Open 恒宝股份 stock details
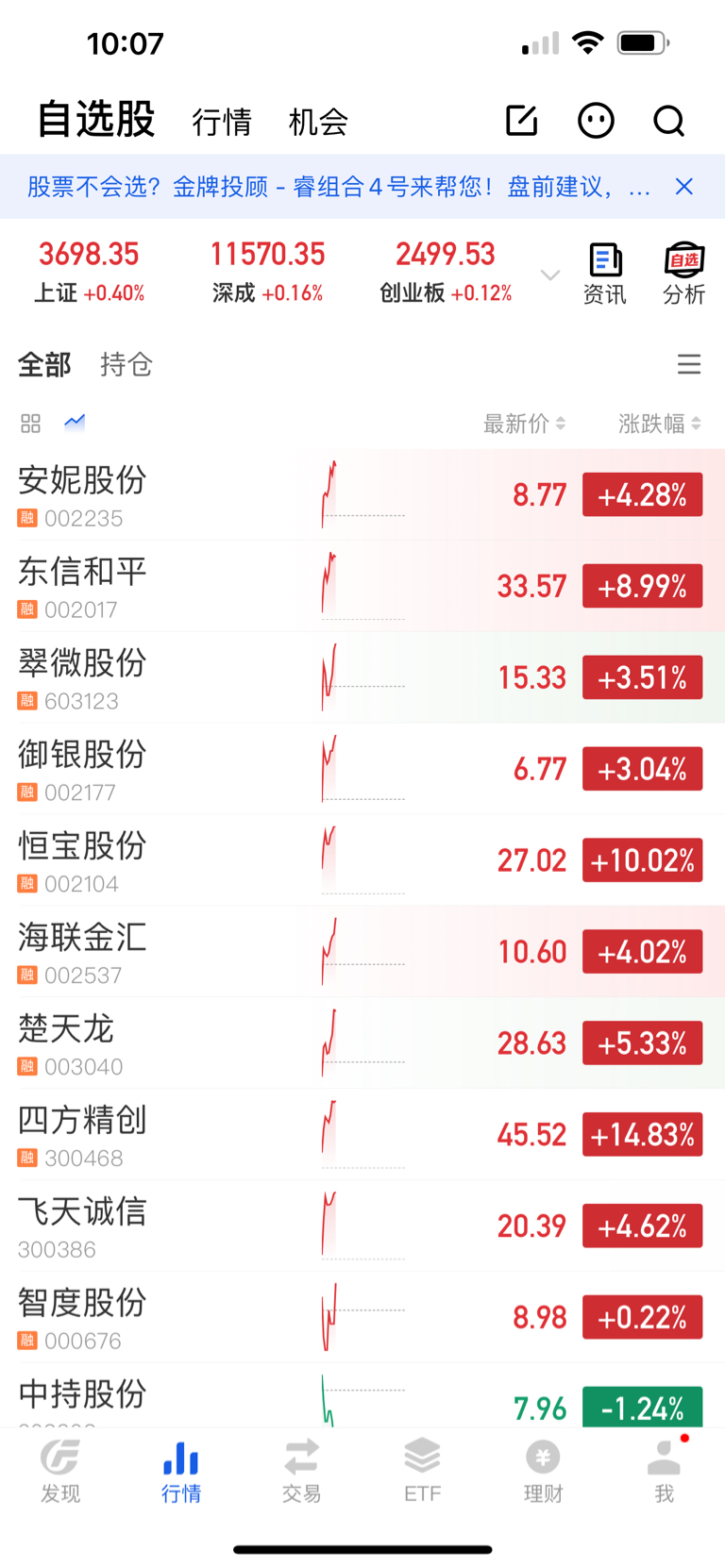 tap(362, 860)
